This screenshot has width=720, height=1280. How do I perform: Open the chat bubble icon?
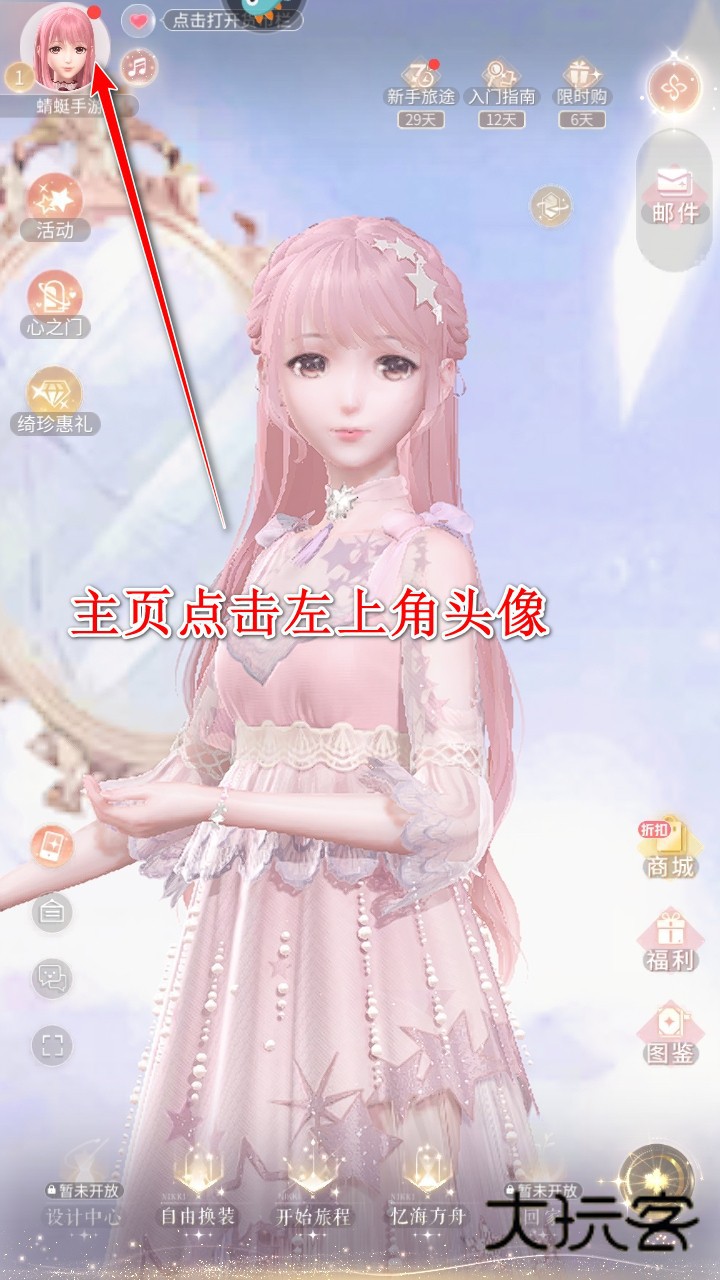tap(52, 977)
